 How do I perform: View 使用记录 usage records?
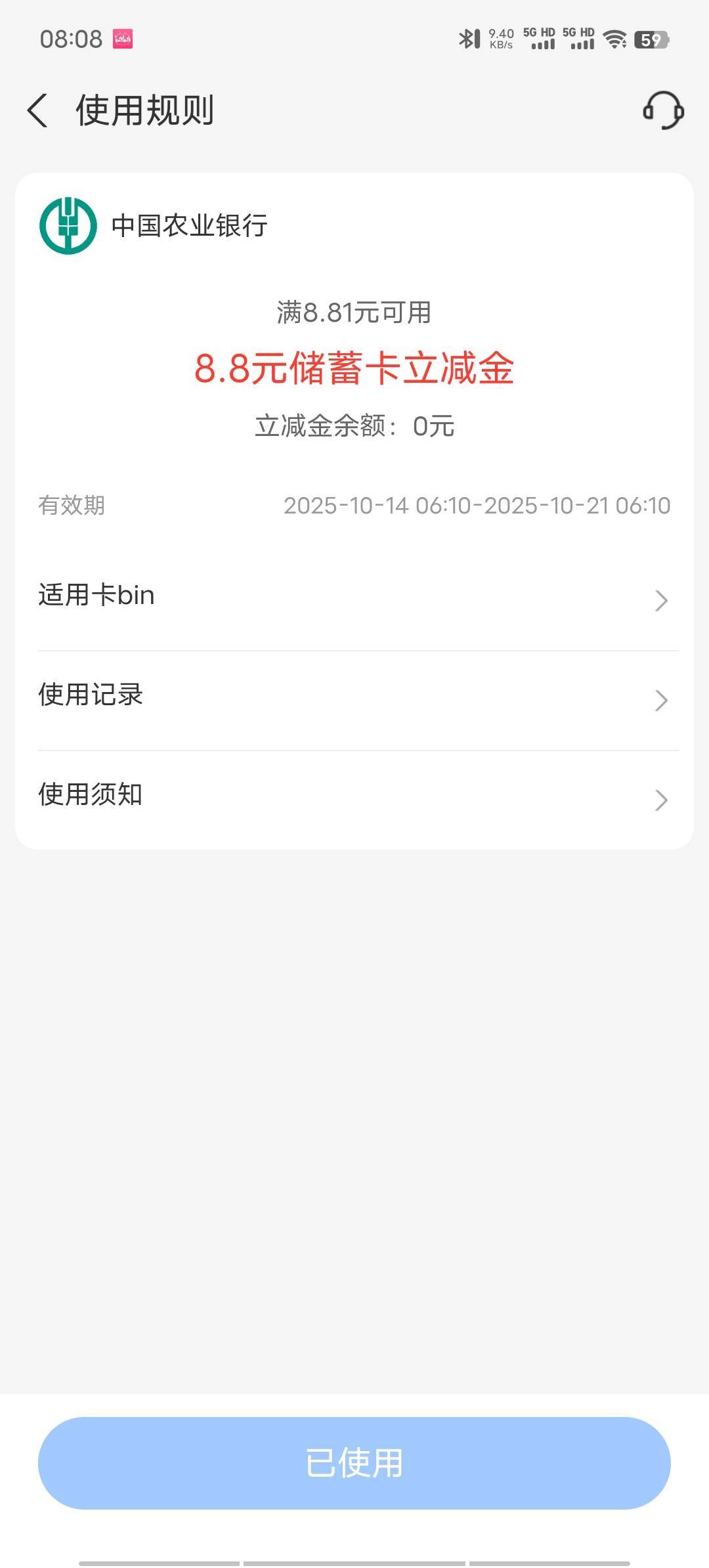(354, 697)
